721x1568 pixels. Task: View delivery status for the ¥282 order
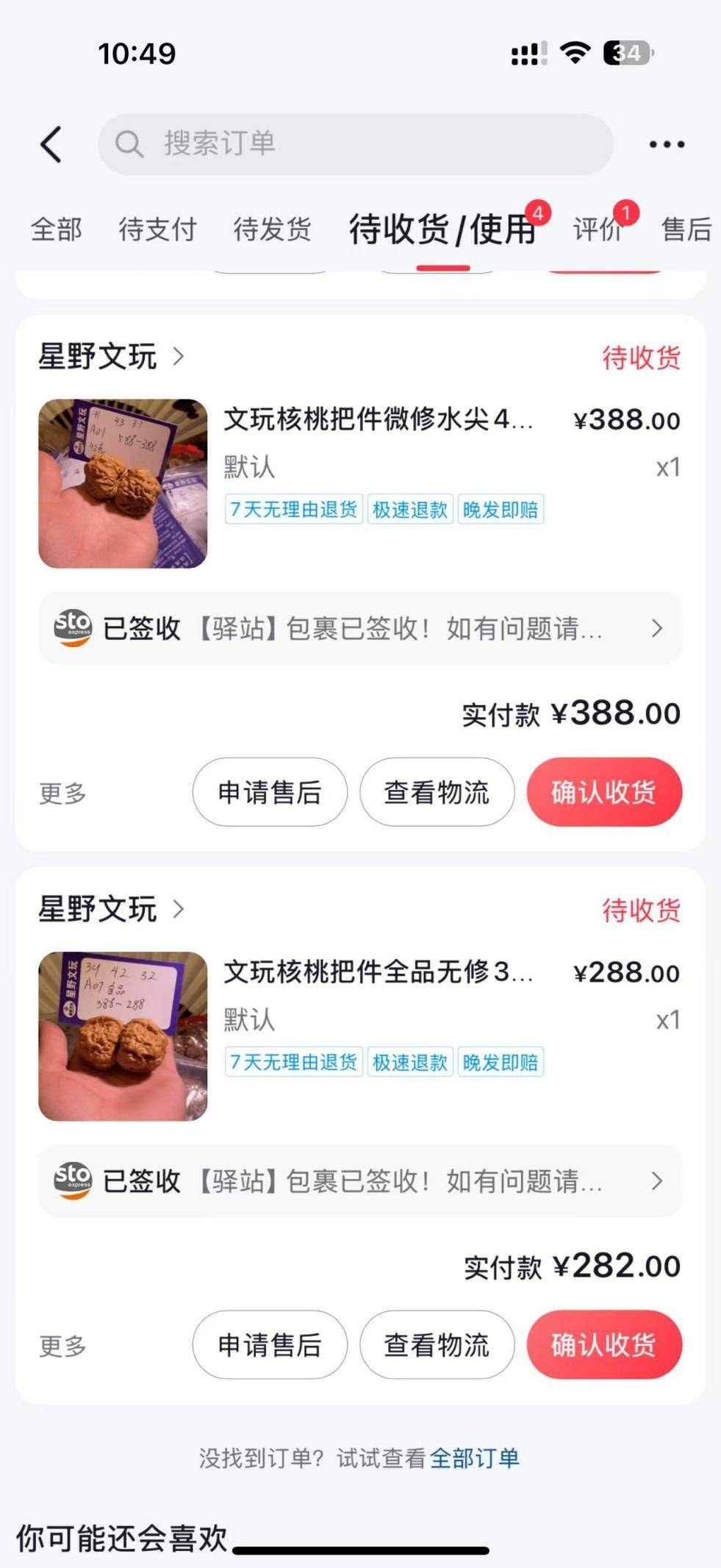pos(360,1181)
